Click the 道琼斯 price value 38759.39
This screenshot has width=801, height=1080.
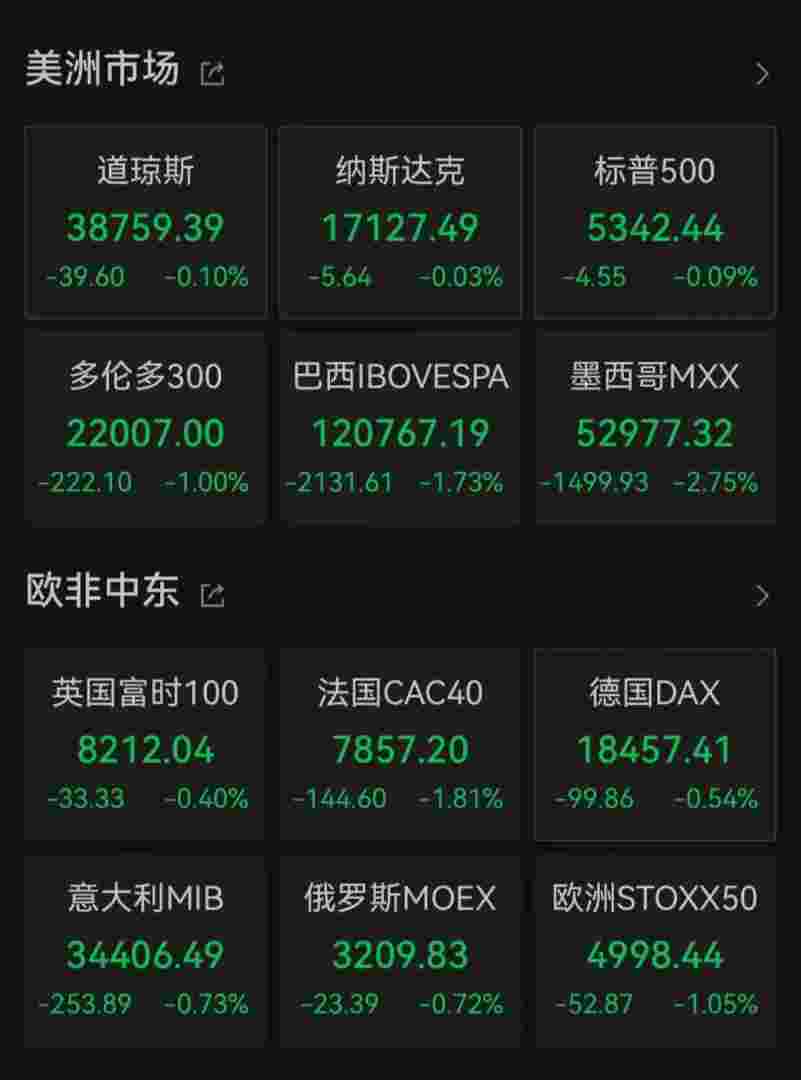(x=144, y=225)
